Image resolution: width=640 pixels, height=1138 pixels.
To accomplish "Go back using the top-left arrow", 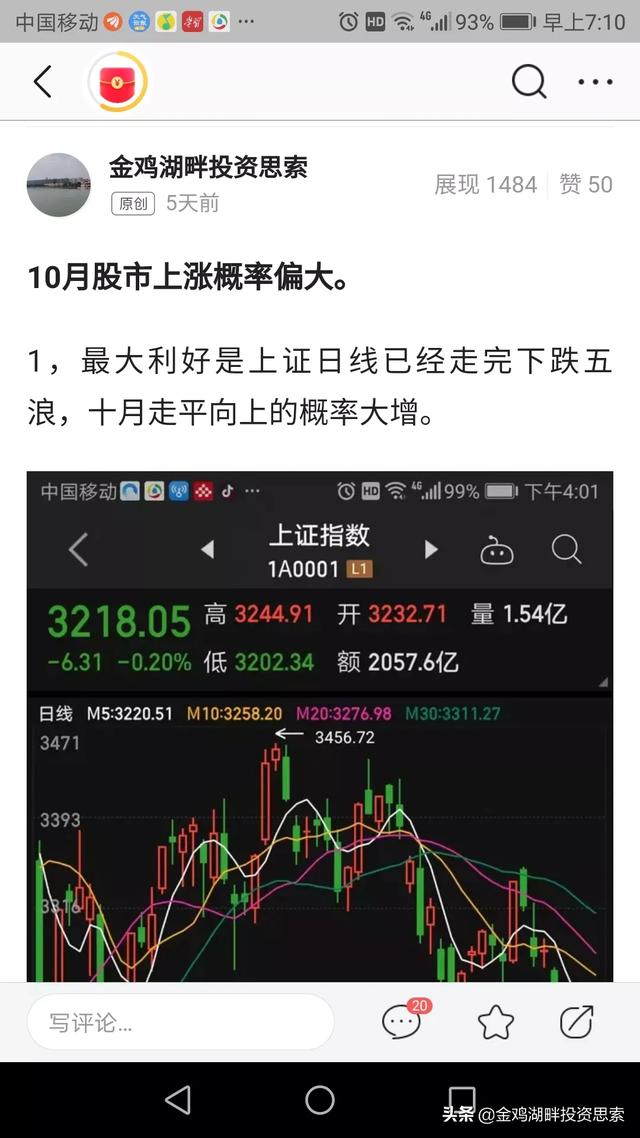I will (x=42, y=82).
